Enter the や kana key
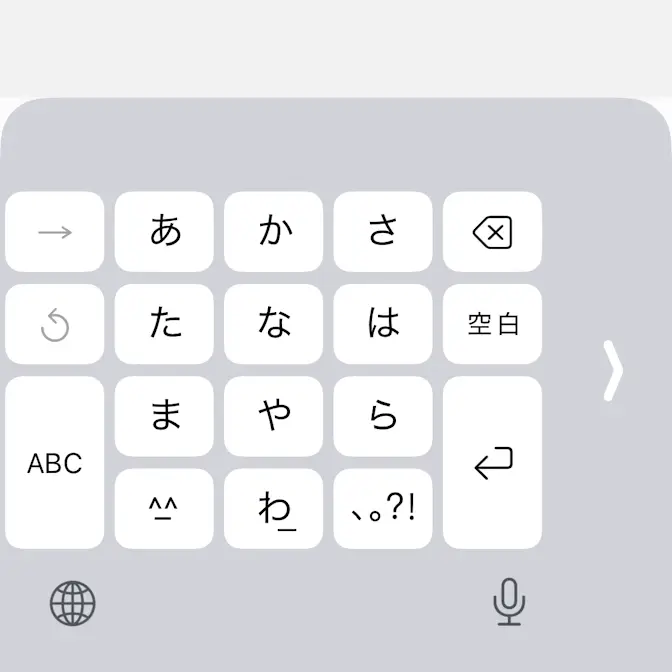Viewport: 672px width, 672px height. coord(274,416)
